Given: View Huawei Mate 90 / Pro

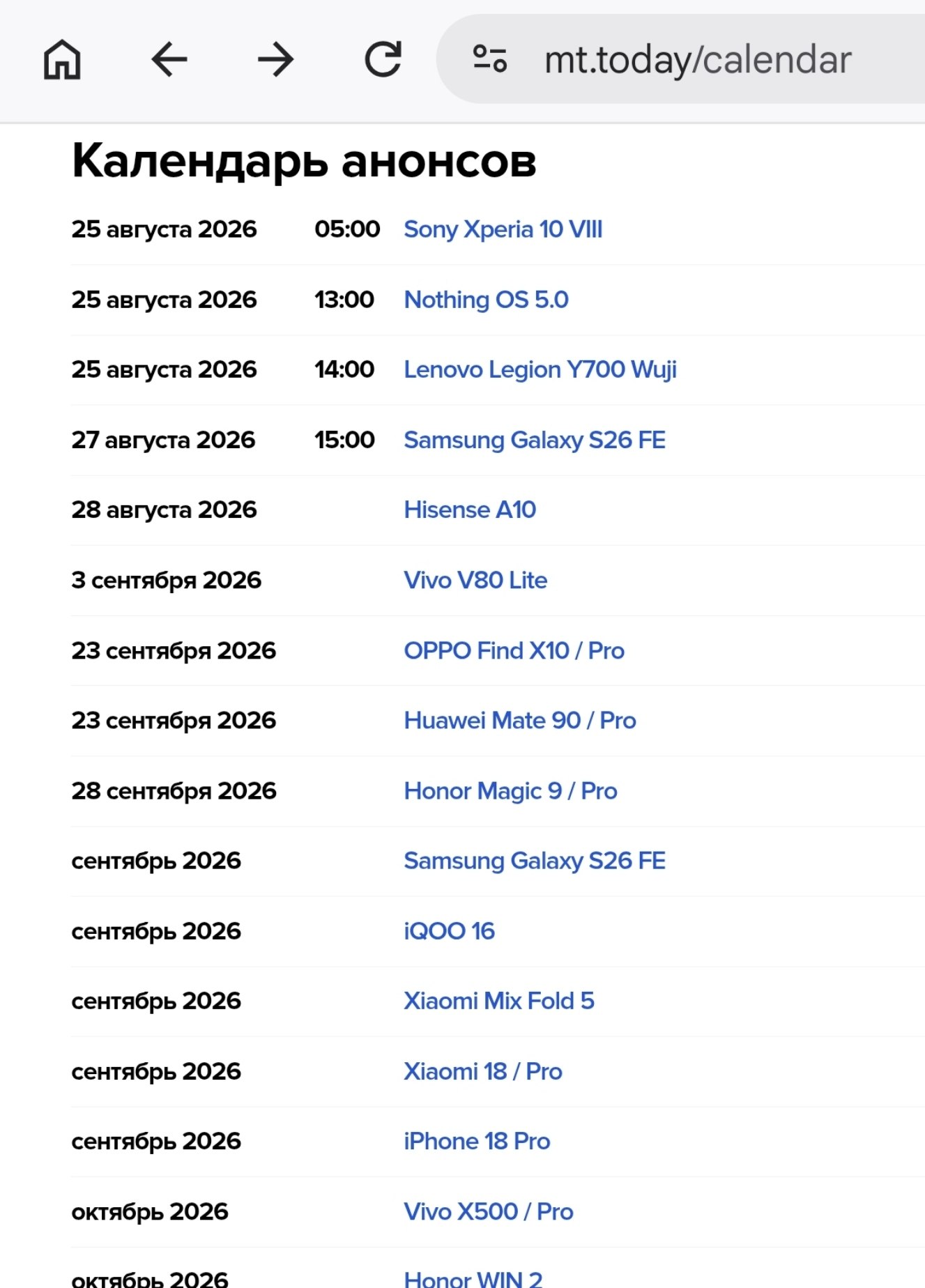Looking at the screenshot, I should [x=520, y=721].
